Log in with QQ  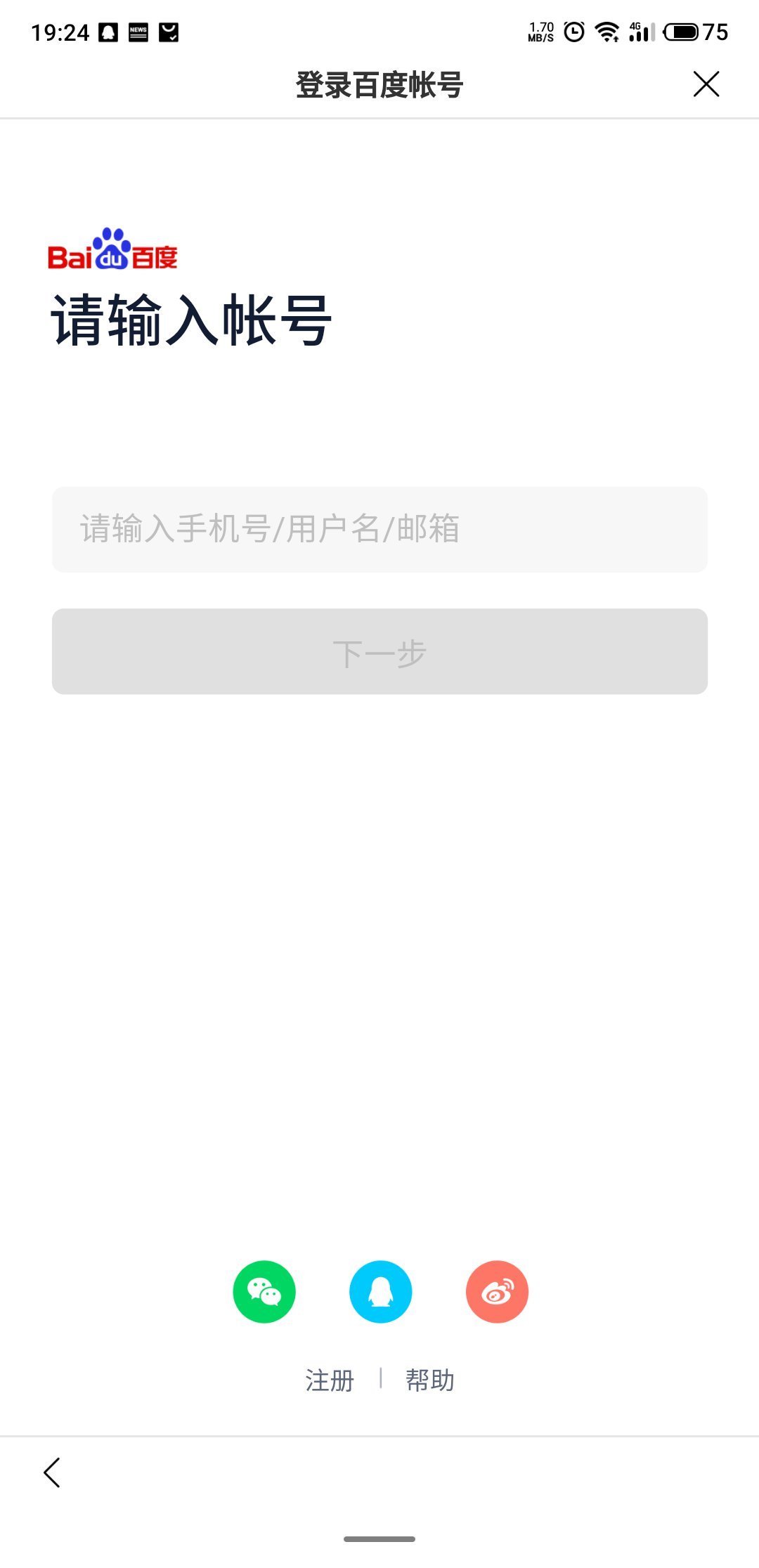coord(380,1291)
